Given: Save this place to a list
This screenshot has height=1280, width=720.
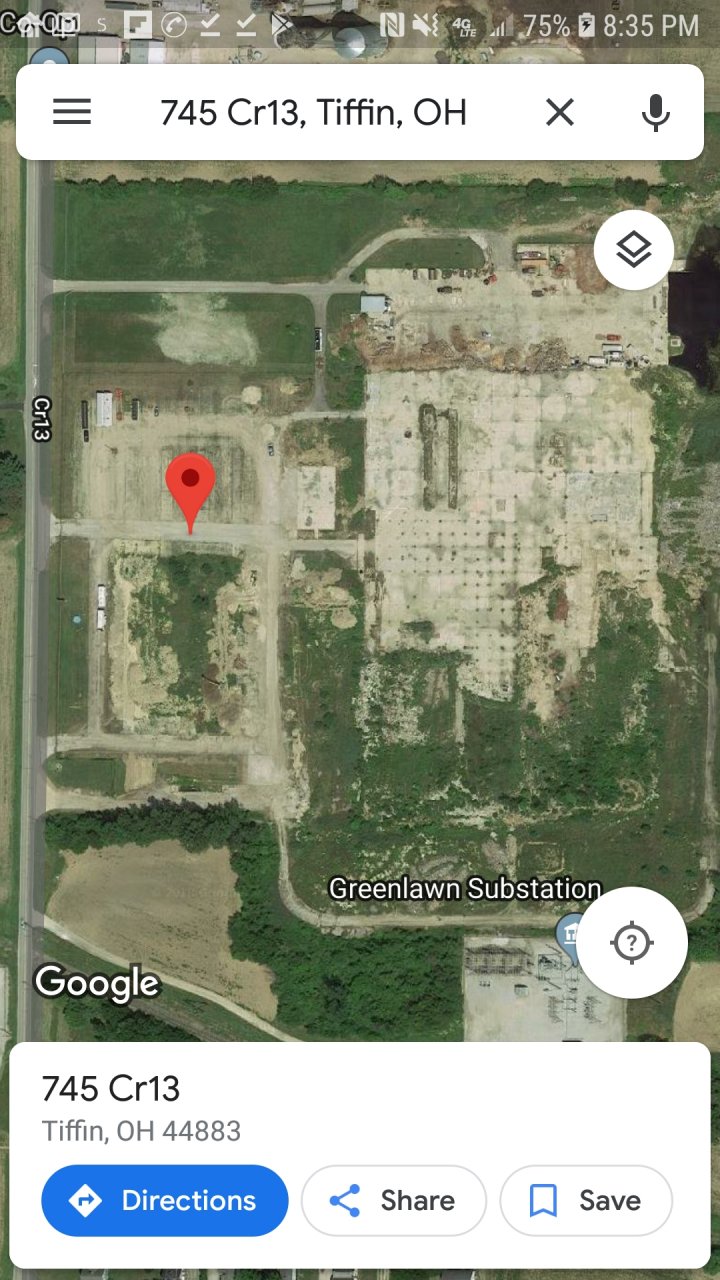Looking at the screenshot, I should [585, 1200].
